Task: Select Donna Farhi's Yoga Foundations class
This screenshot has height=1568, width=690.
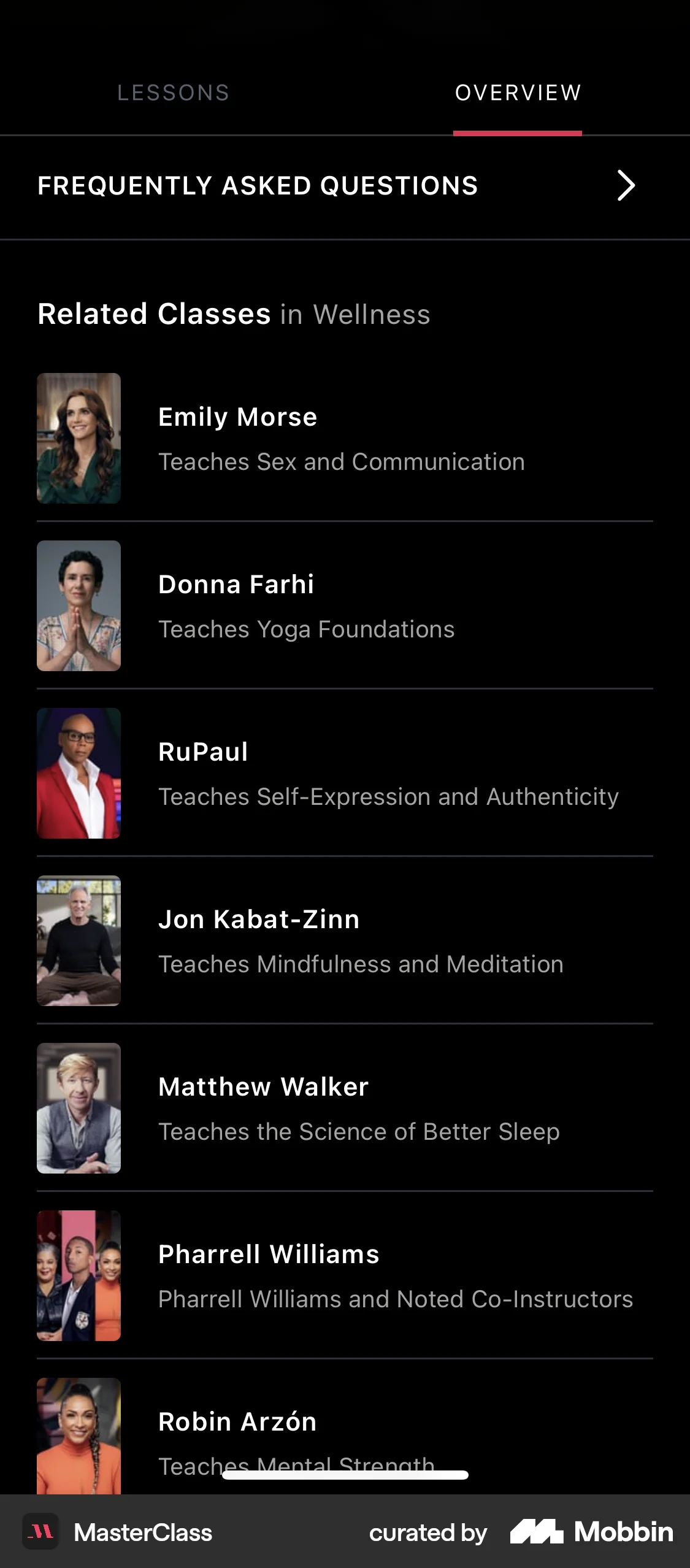Action: (x=343, y=605)
